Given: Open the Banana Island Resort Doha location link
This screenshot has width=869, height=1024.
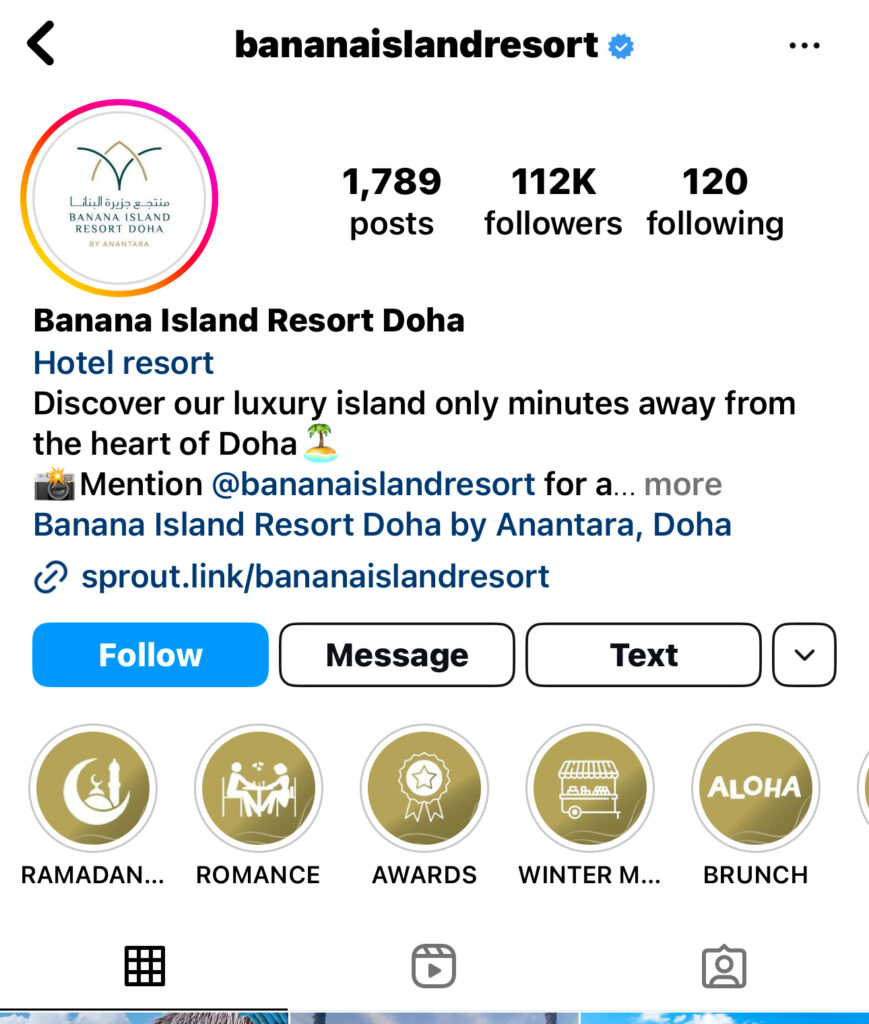Looking at the screenshot, I should [382, 524].
